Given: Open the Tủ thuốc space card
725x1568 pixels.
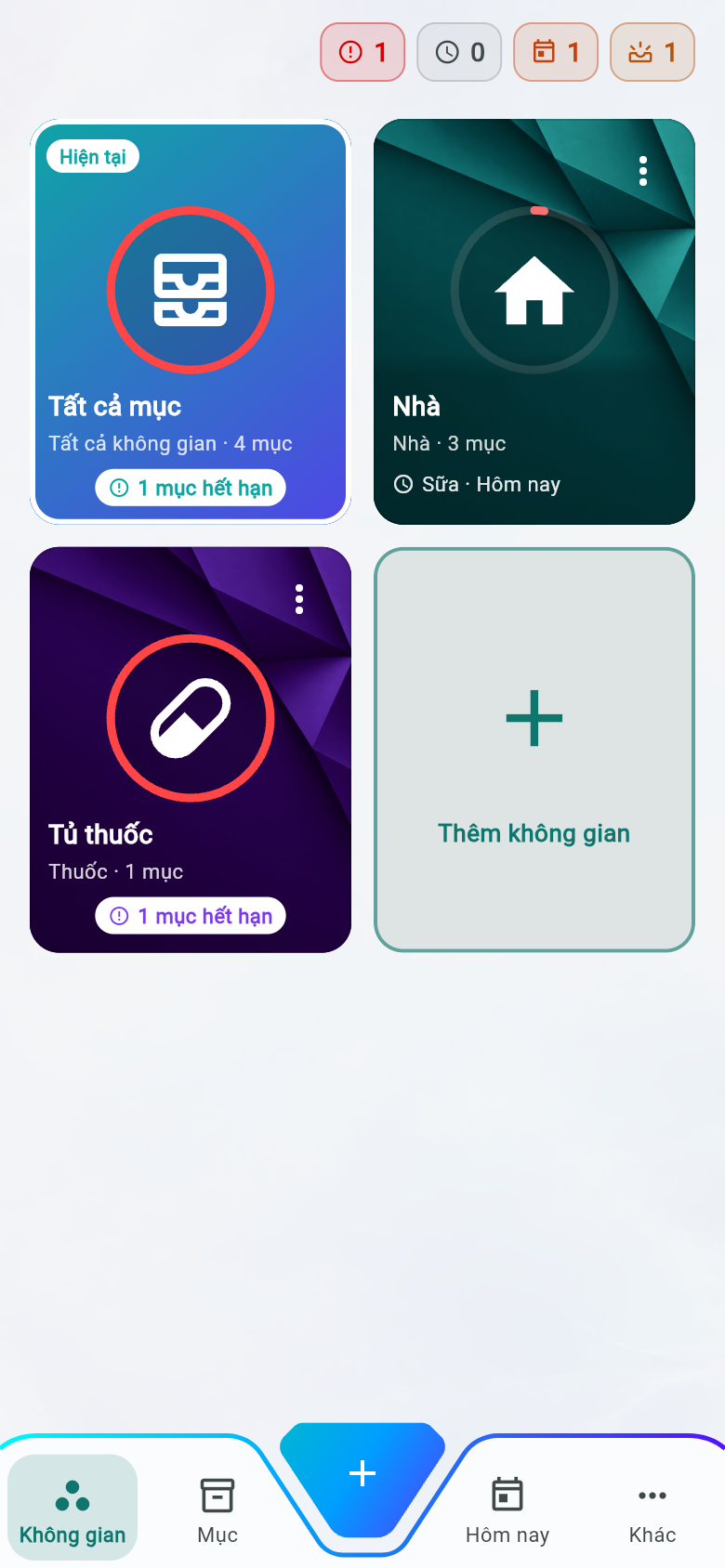Looking at the screenshot, I should point(191,750).
